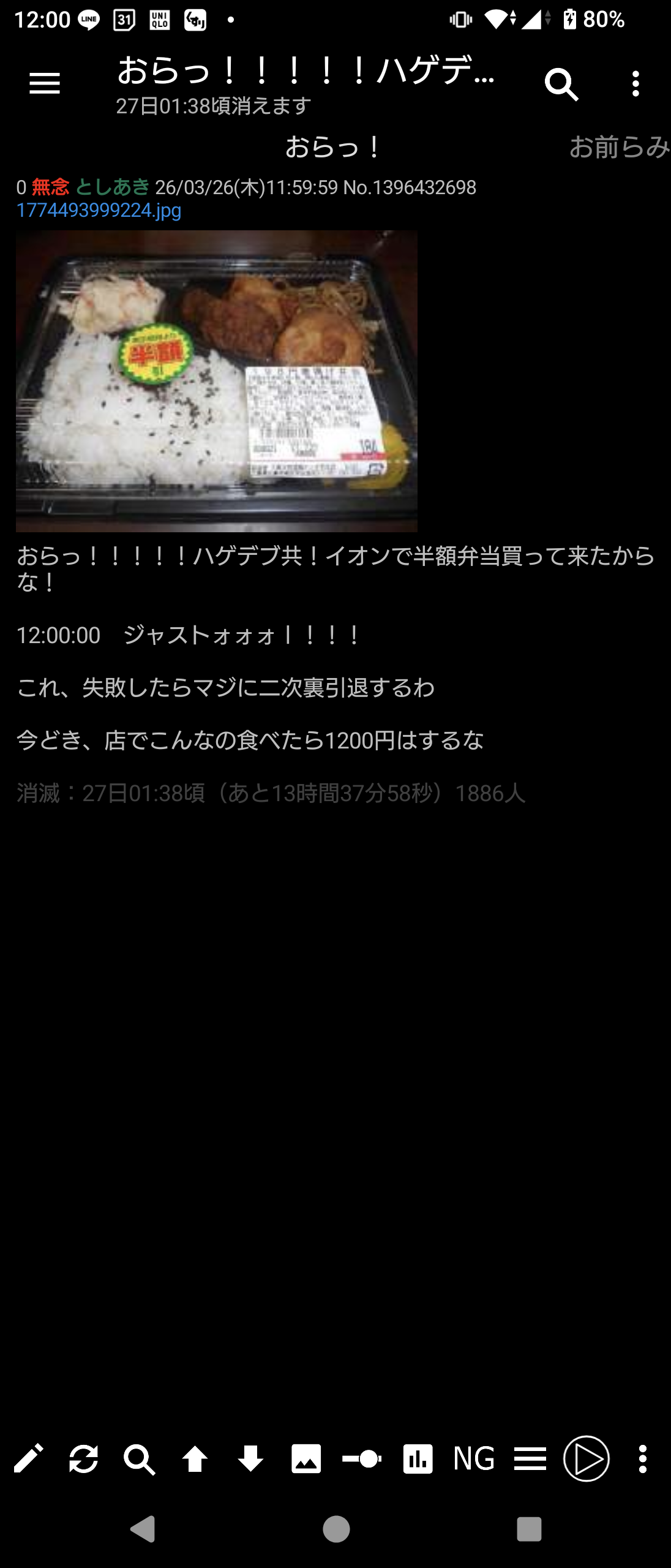Search within thread from bottom toolbar
Viewport: 671px width, 1568px height.
click(139, 1459)
